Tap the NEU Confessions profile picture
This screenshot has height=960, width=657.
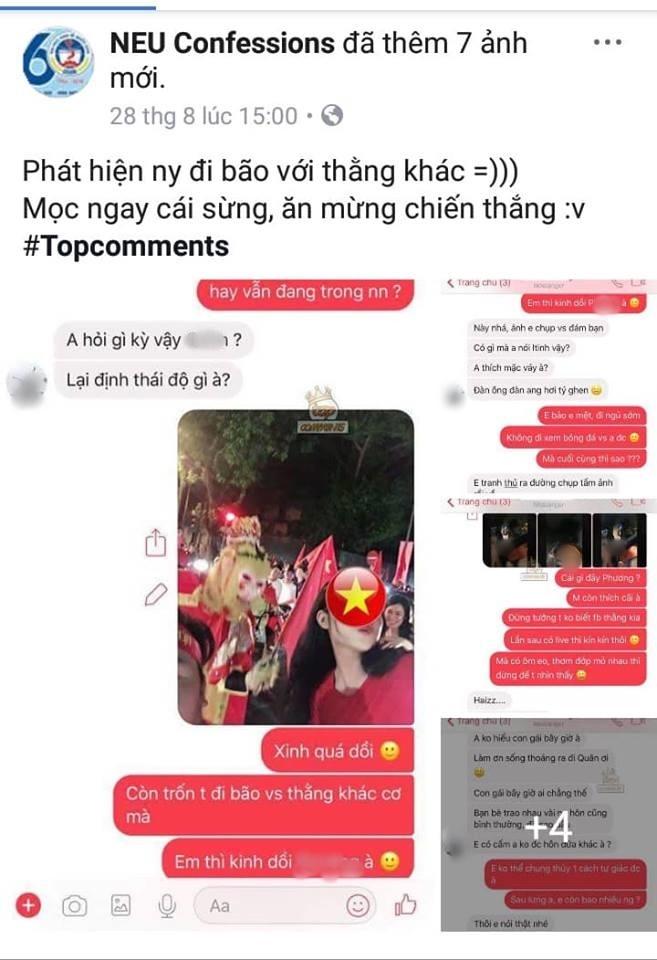click(58, 62)
